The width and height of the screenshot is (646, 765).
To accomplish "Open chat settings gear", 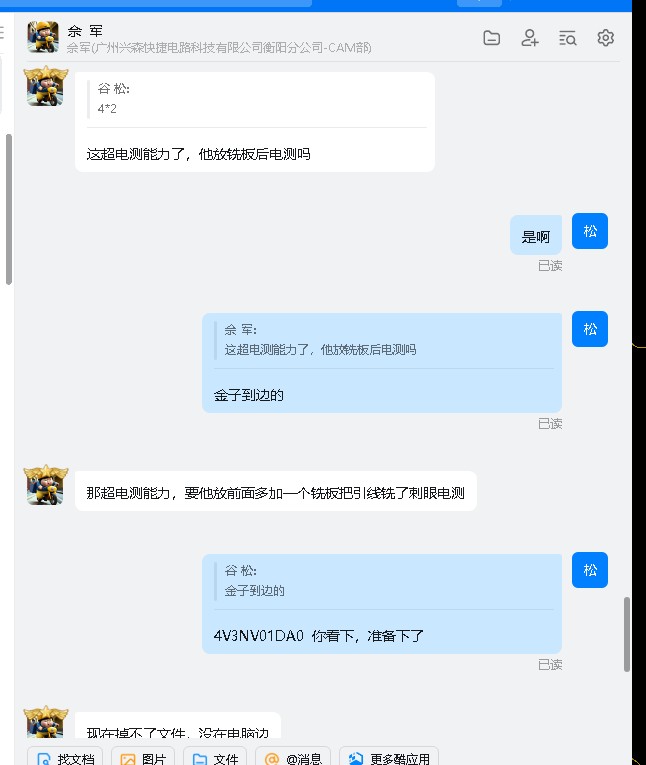I will click(x=606, y=38).
